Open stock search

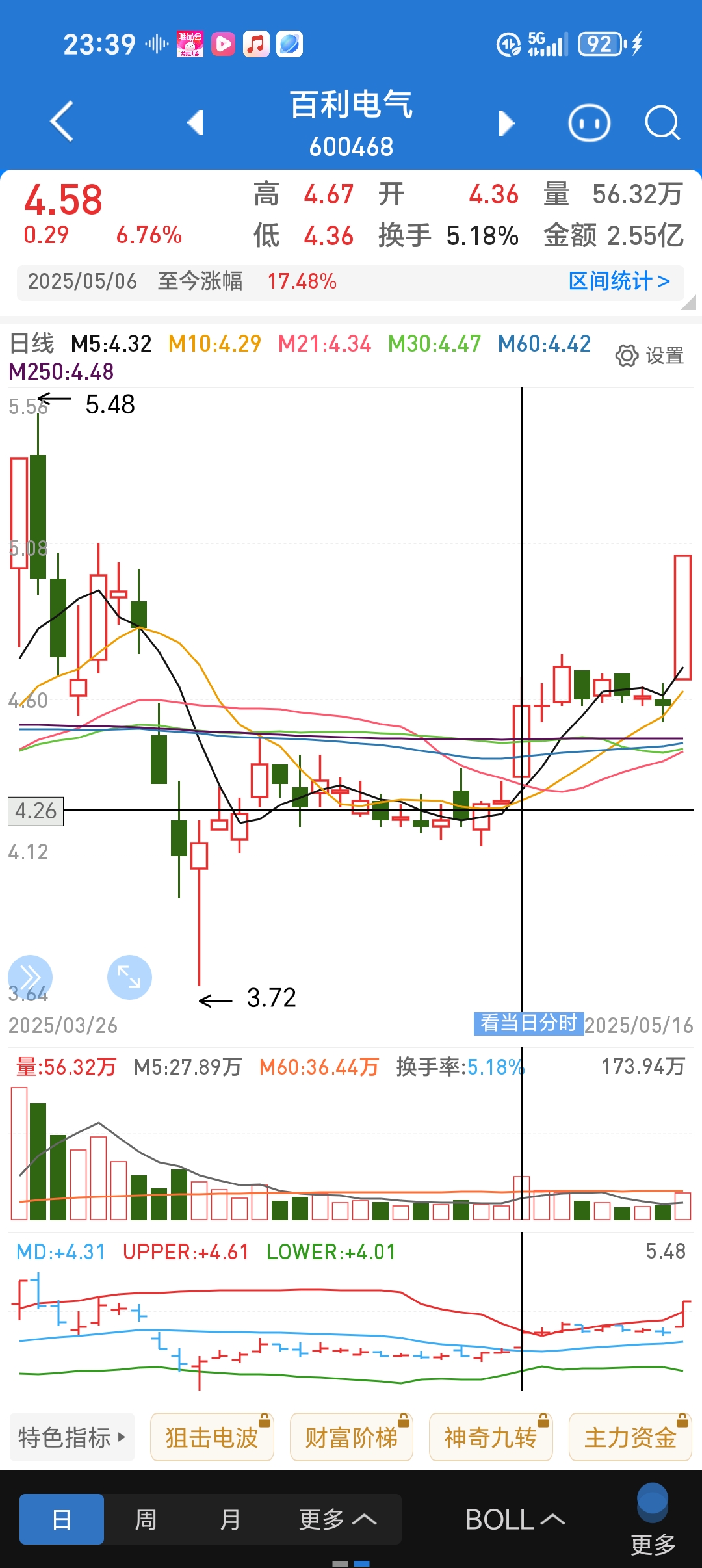662,123
